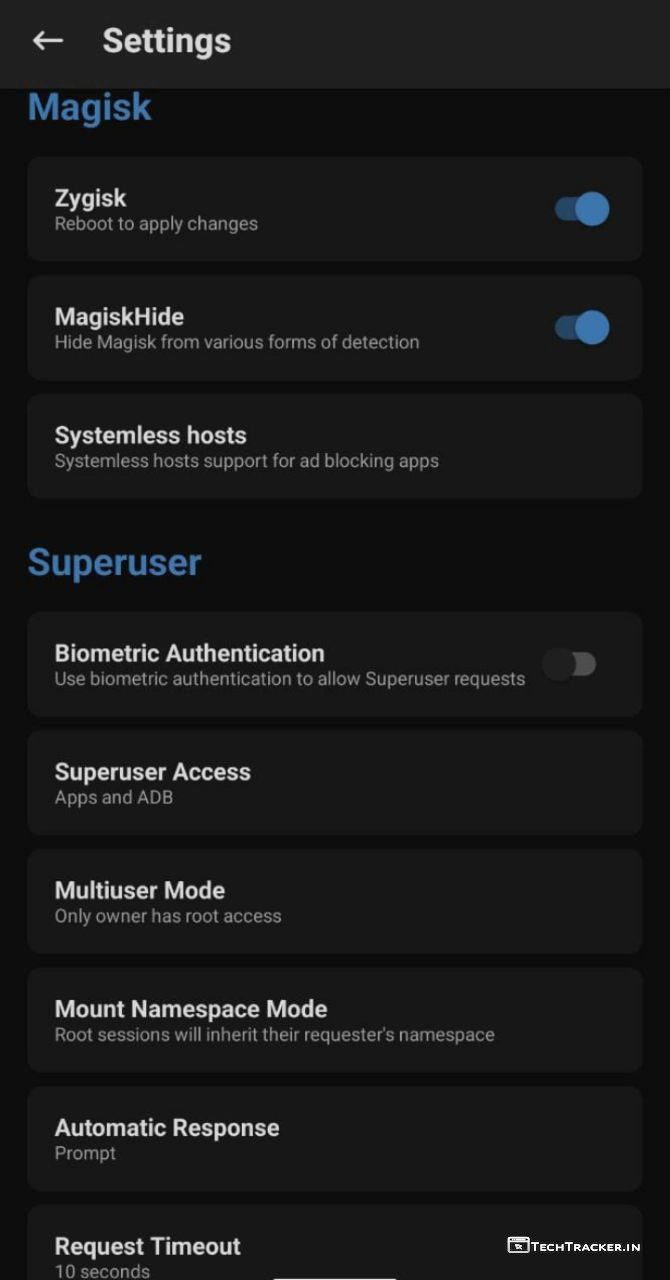The image size is (670, 1280).
Task: Turn off the MagiskHide switch
Action: (x=582, y=328)
